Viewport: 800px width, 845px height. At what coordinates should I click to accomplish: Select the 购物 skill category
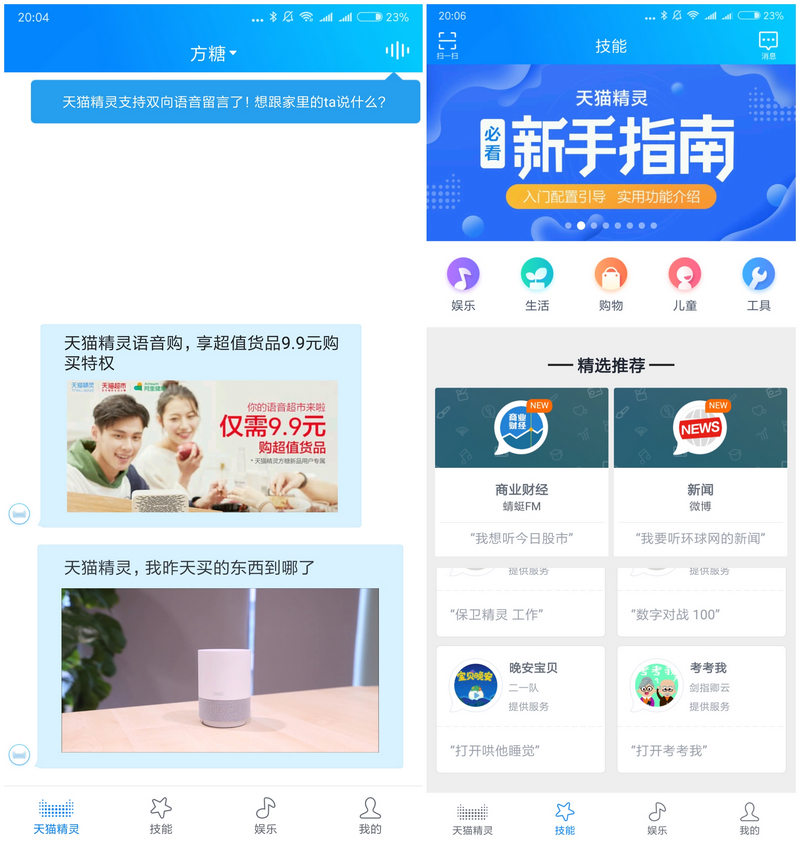(x=611, y=284)
